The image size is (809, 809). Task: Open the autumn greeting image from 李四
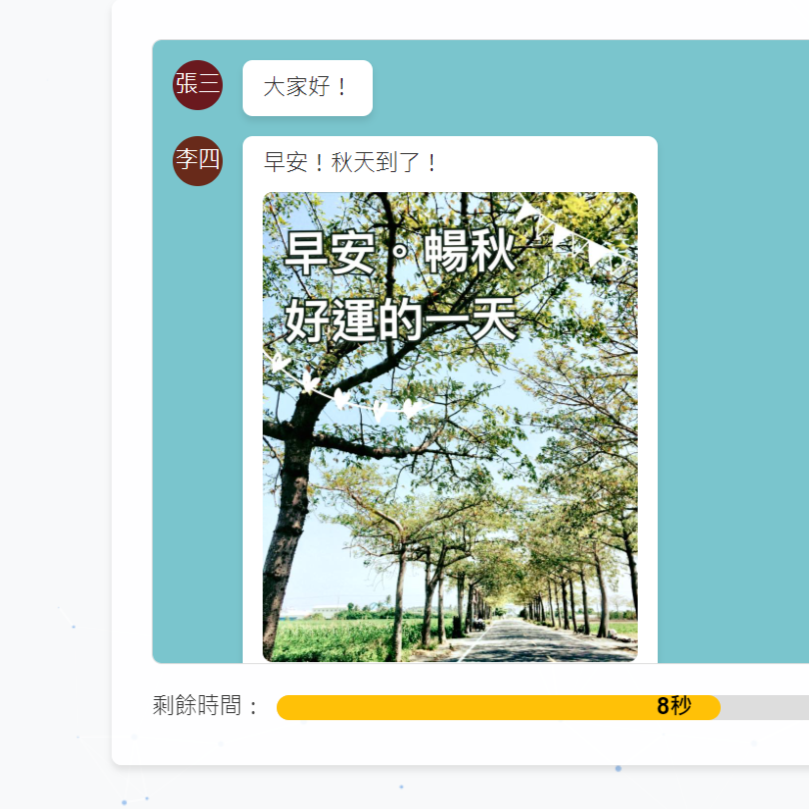click(x=450, y=427)
